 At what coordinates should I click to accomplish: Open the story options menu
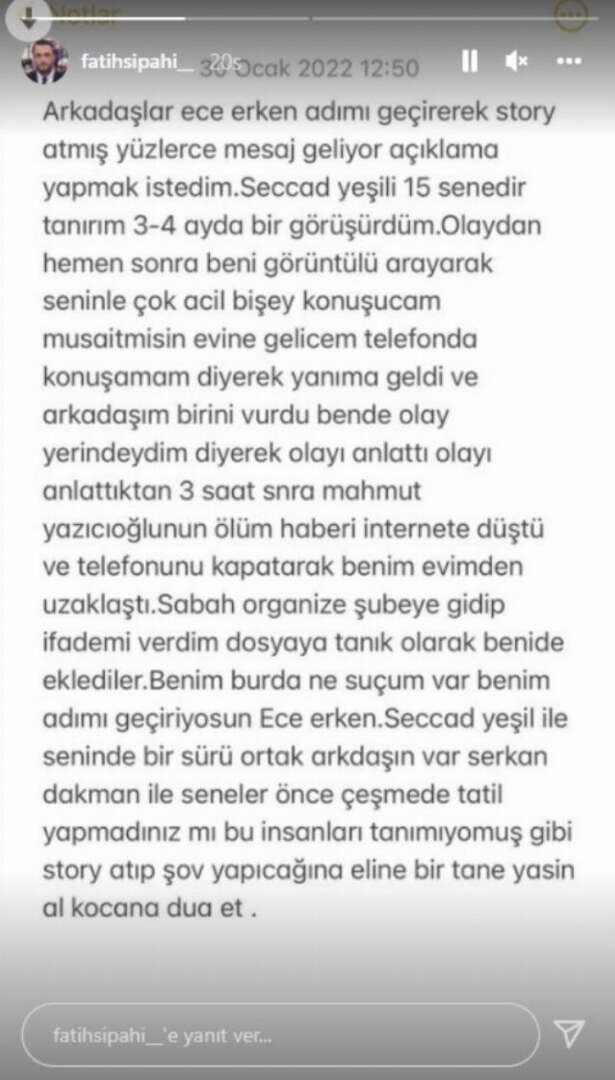[x=568, y=62]
